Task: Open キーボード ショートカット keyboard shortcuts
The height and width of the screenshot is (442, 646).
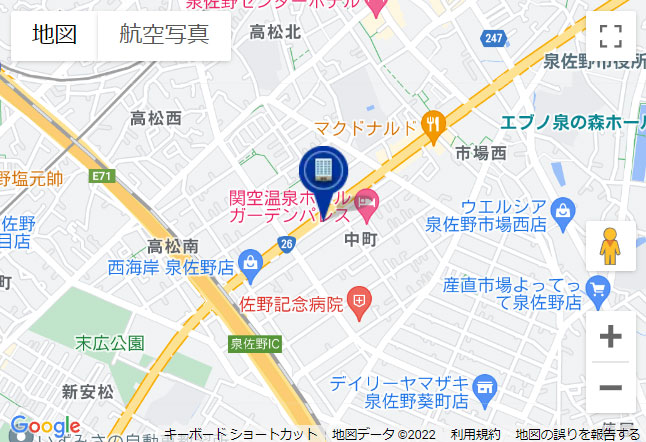Action: (x=240, y=434)
